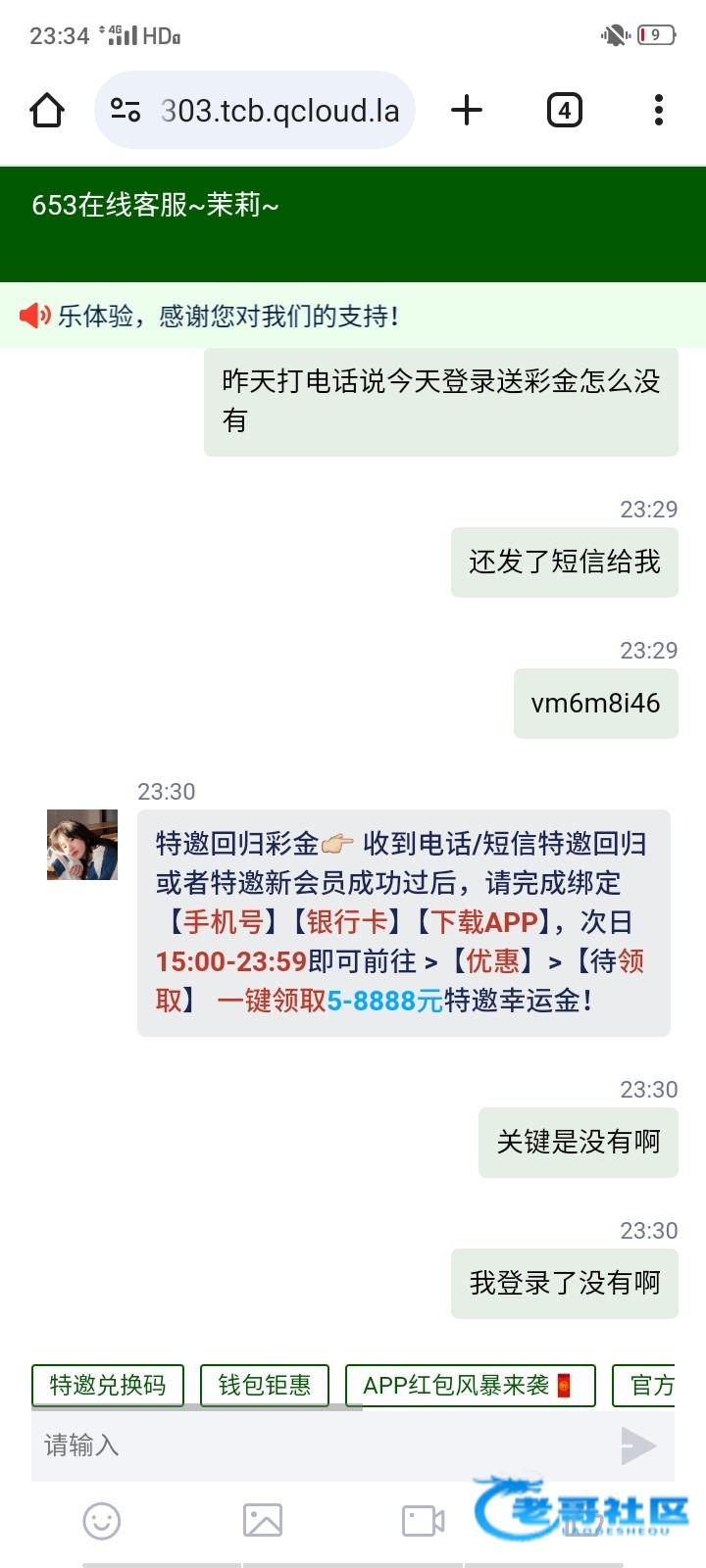Attach an image from the gallery

point(263,1521)
